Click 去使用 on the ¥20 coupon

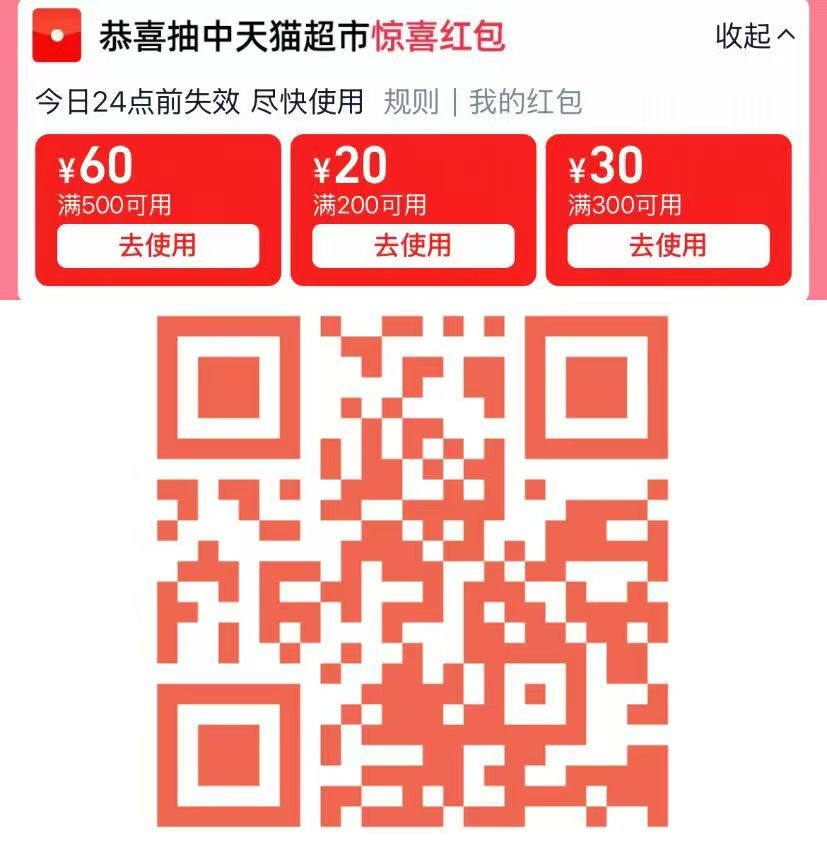click(x=413, y=244)
